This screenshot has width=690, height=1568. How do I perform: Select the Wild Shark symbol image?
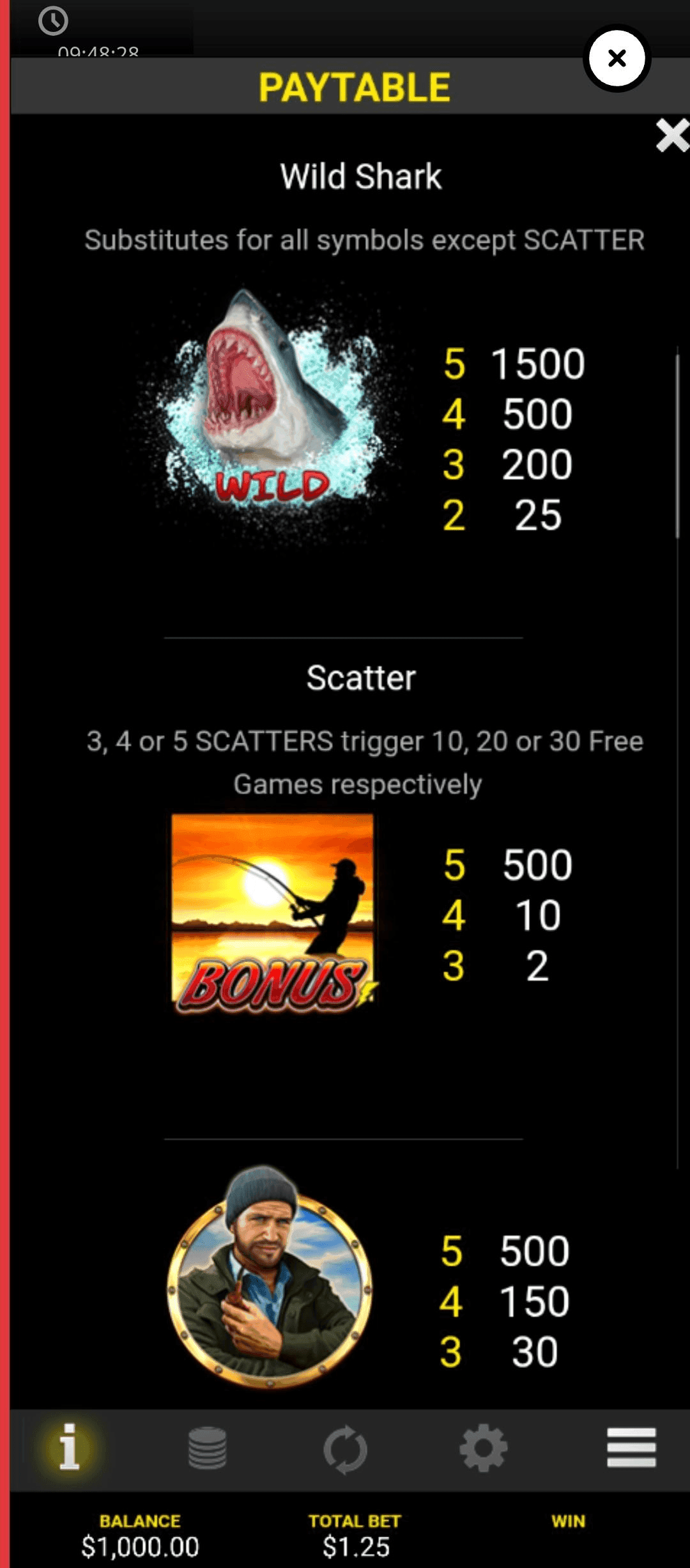(268, 396)
